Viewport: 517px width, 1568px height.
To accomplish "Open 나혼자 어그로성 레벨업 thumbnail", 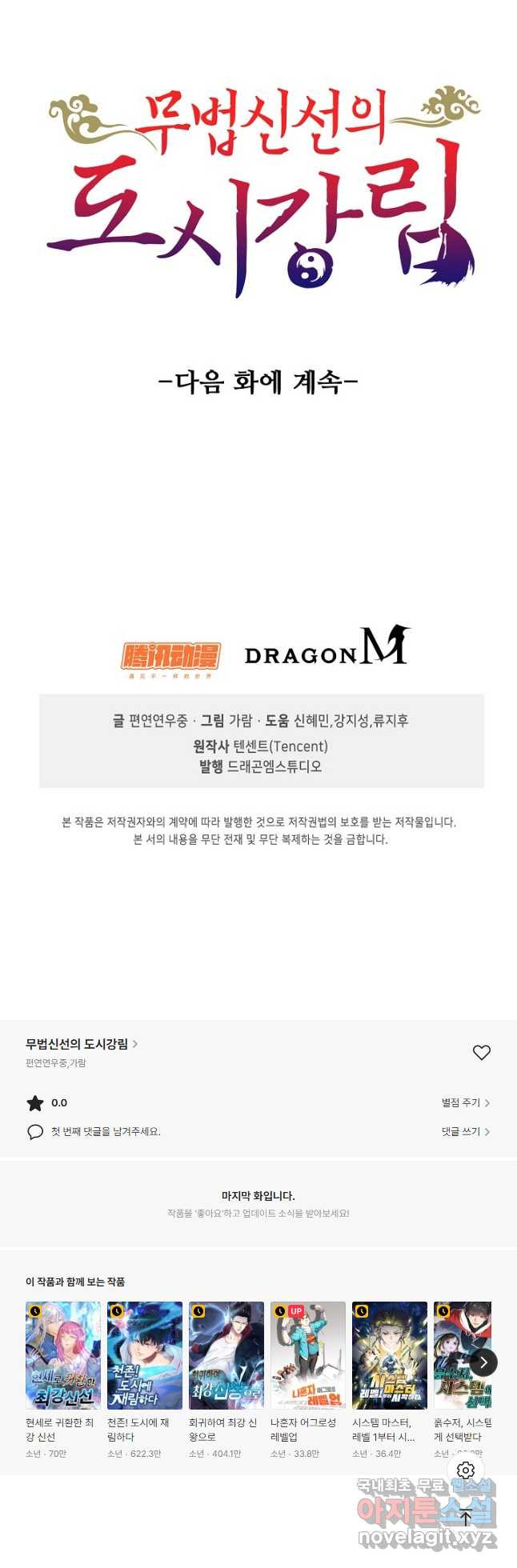I will click(x=308, y=1355).
